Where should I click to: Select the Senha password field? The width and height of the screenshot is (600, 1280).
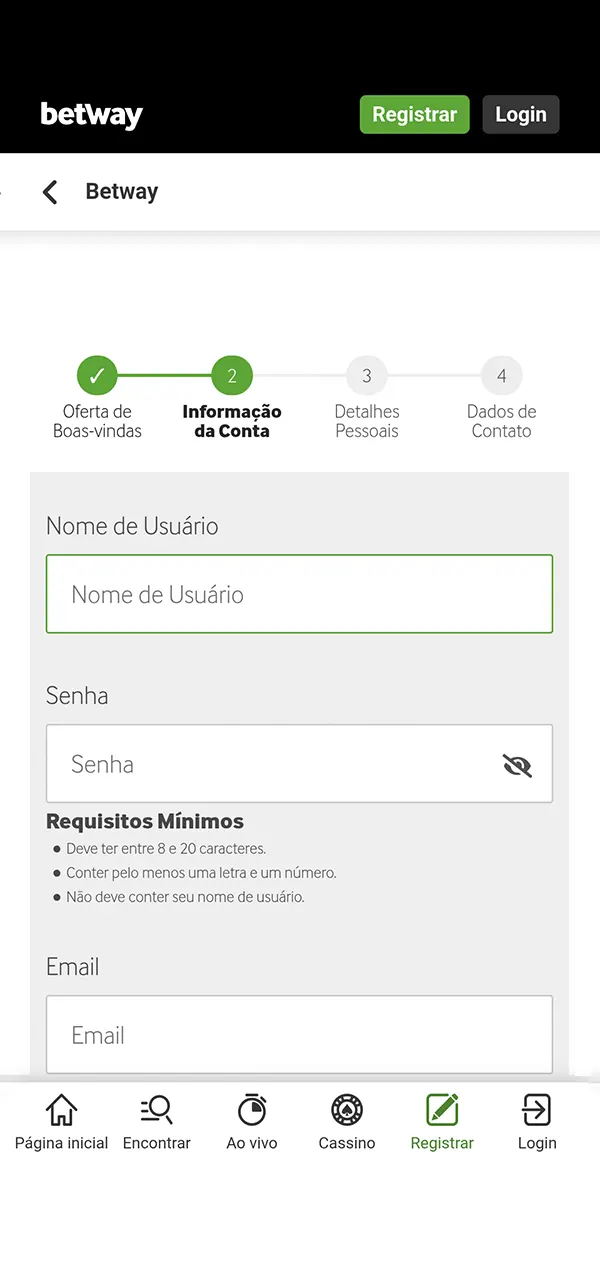270,764
